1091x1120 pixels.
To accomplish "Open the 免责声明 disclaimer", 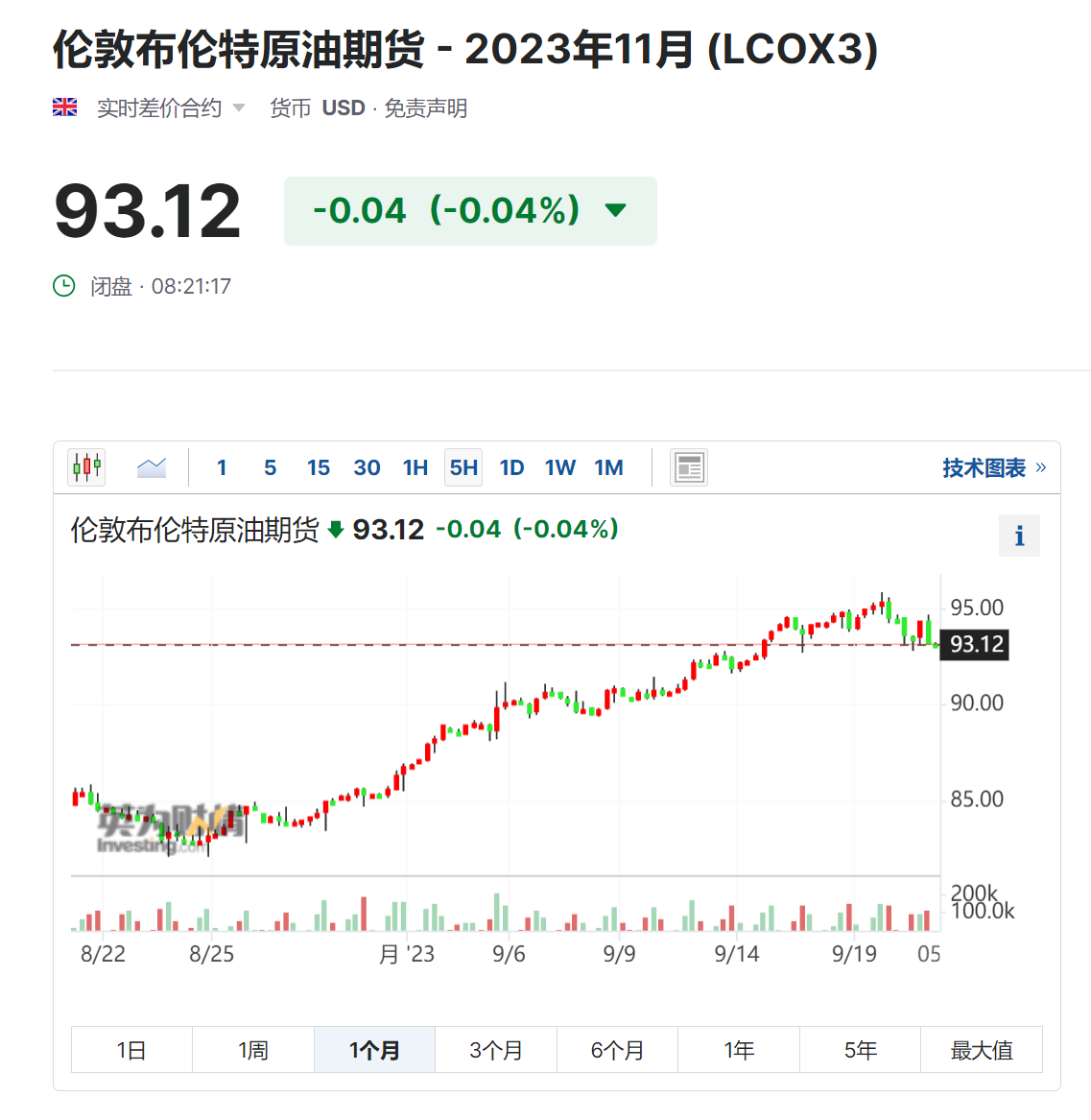I will click(x=426, y=108).
